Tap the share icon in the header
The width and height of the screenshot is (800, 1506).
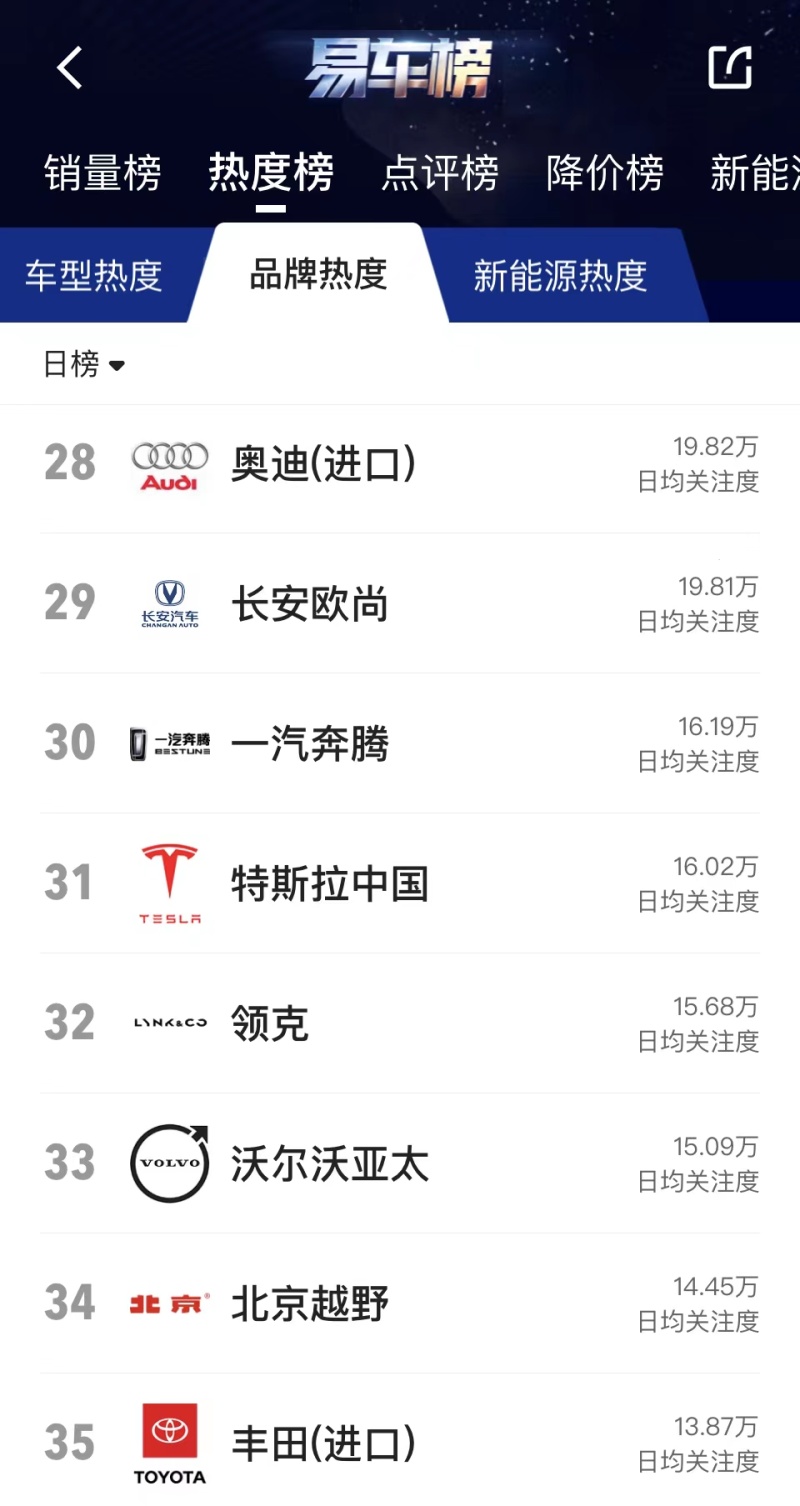(730, 67)
